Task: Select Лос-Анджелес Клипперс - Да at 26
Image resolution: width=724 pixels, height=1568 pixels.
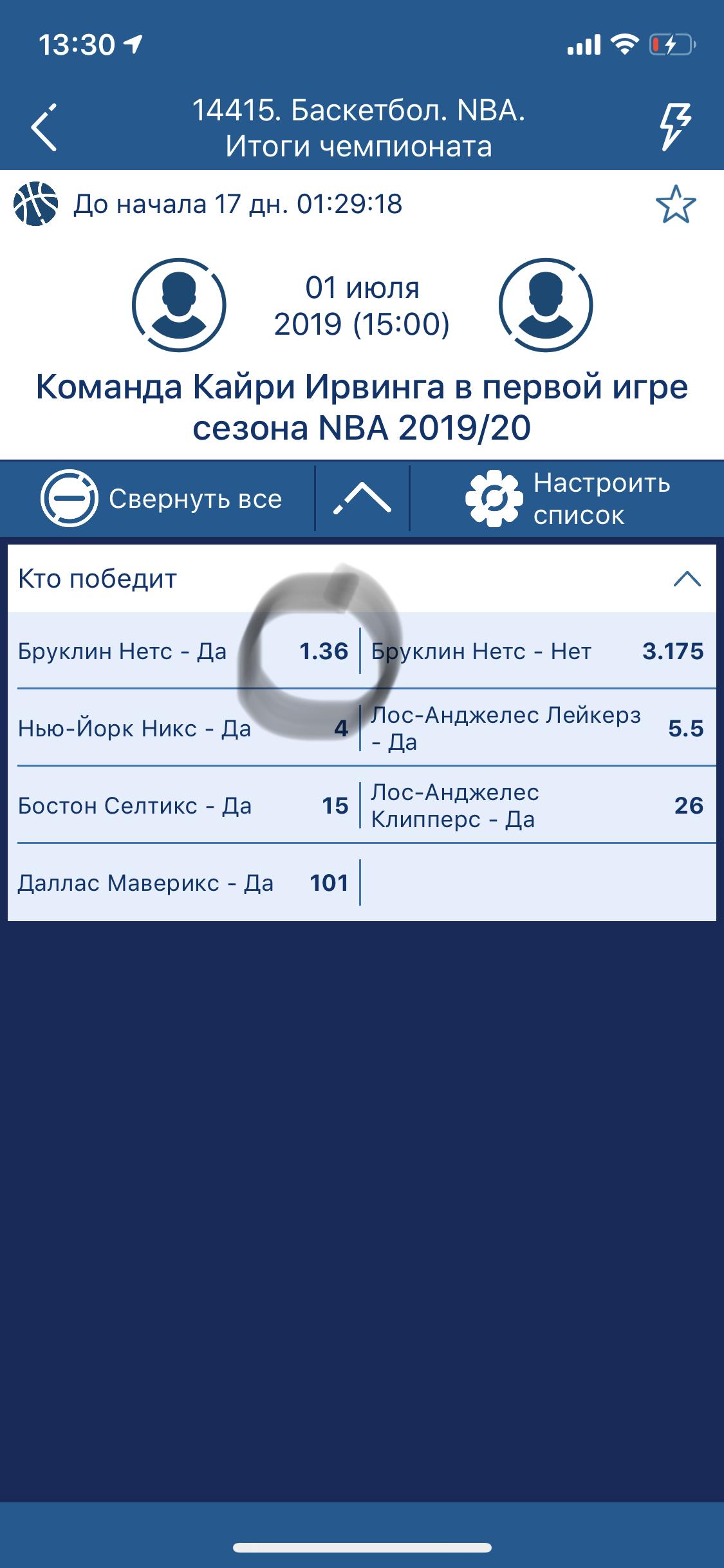Action: pyautogui.click(x=537, y=806)
